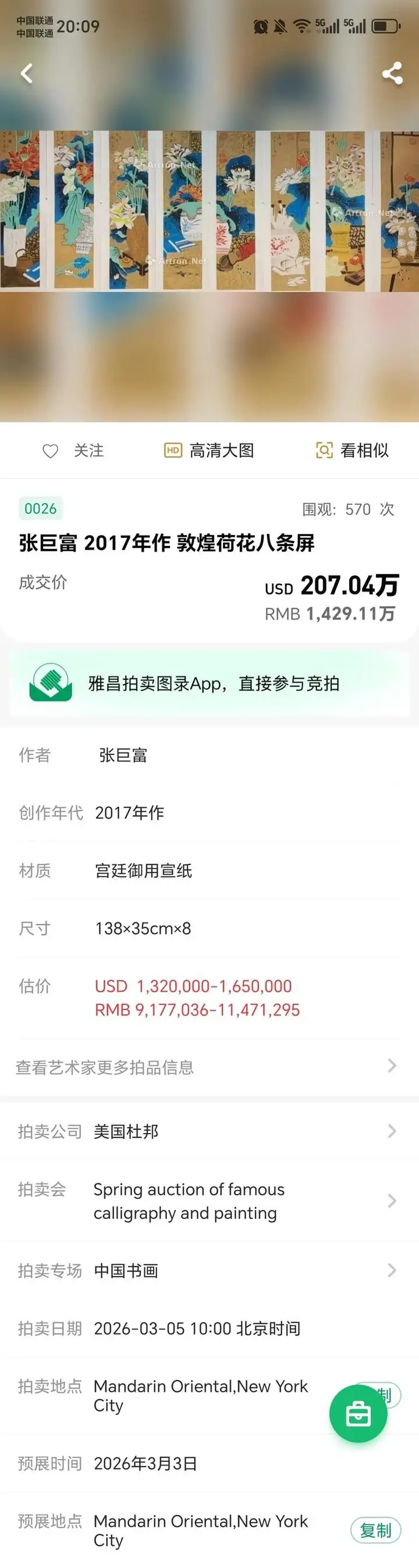Open the 拍卖专场 中国书画 session
Image resolution: width=419 pixels, height=1568 pixels.
pos(207,1270)
